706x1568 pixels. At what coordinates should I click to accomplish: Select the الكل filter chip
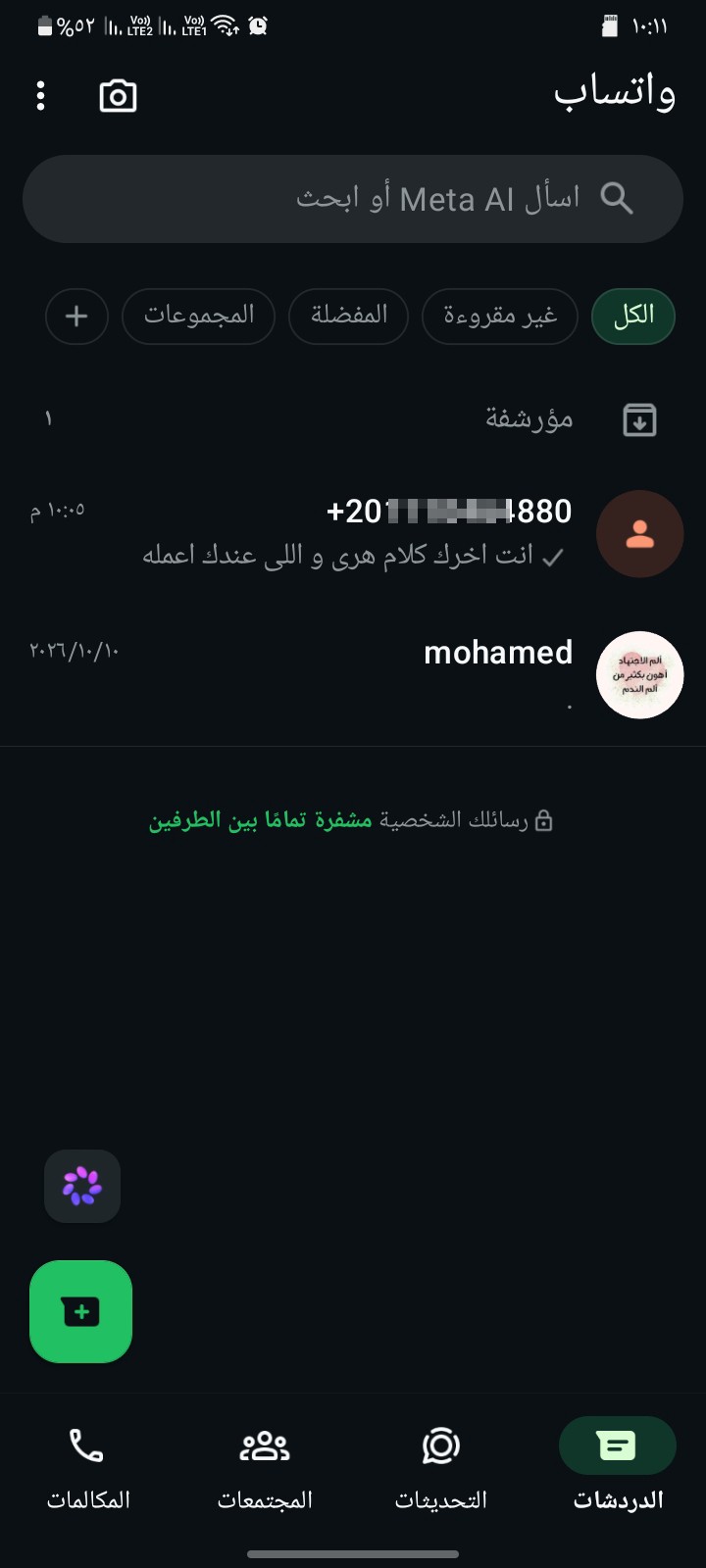point(633,316)
